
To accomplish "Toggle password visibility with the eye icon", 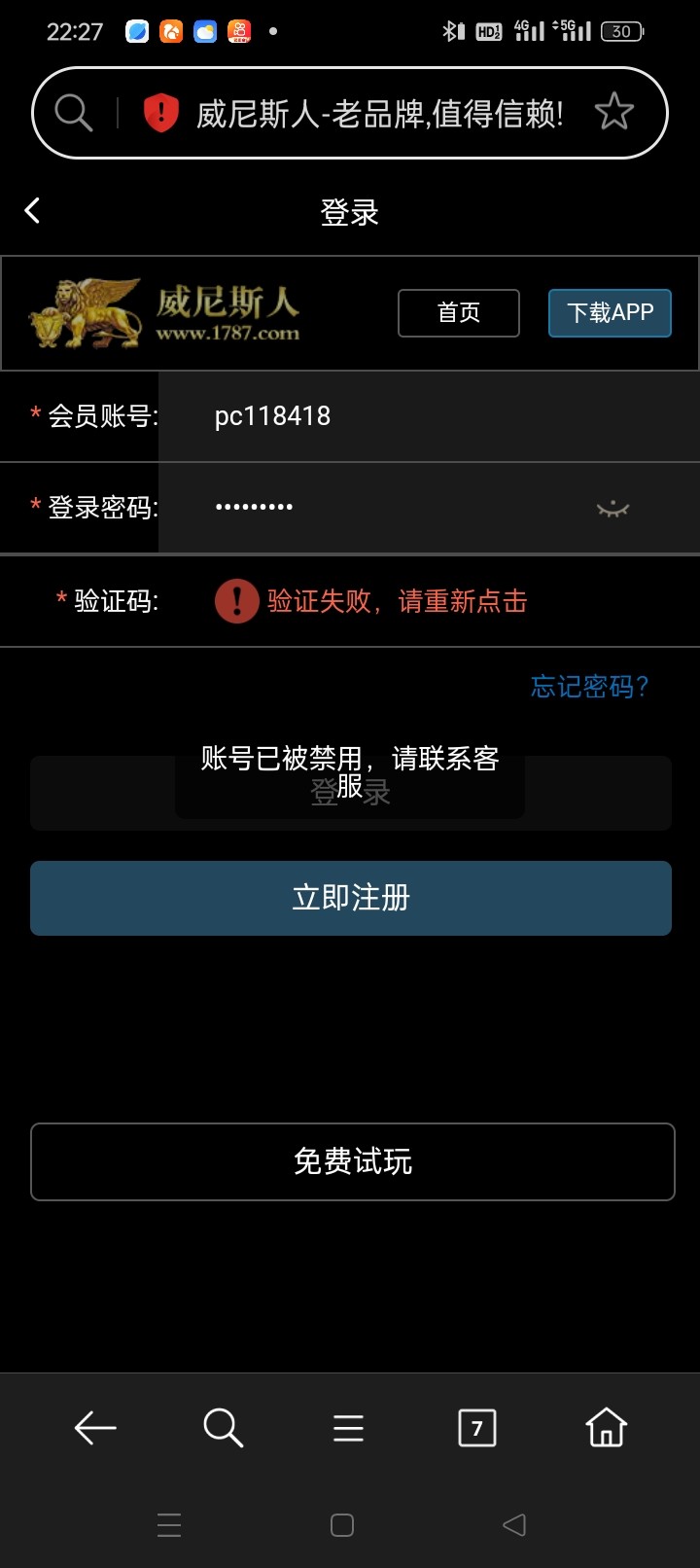I will pos(612,509).
